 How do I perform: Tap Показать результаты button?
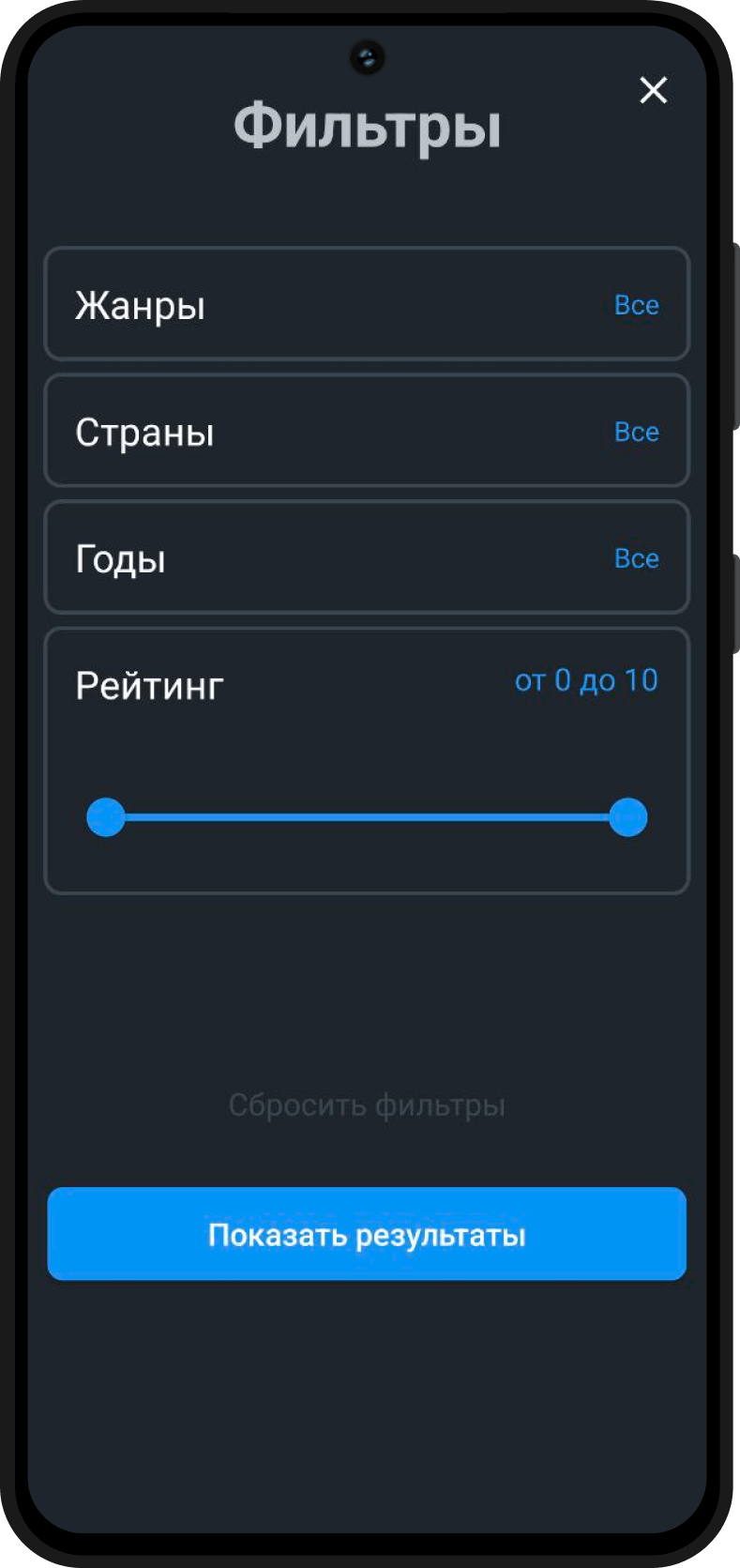367,1234
